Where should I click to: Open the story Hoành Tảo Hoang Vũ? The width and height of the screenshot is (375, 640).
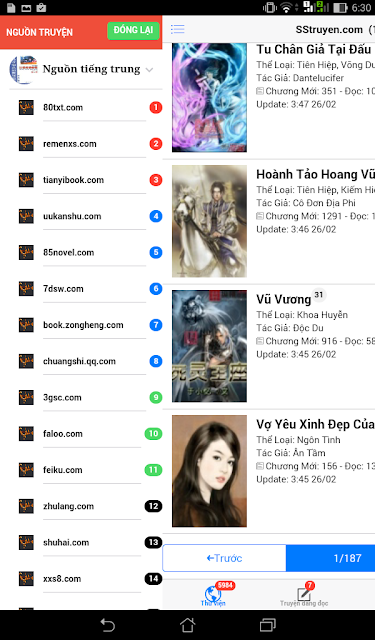269,222
